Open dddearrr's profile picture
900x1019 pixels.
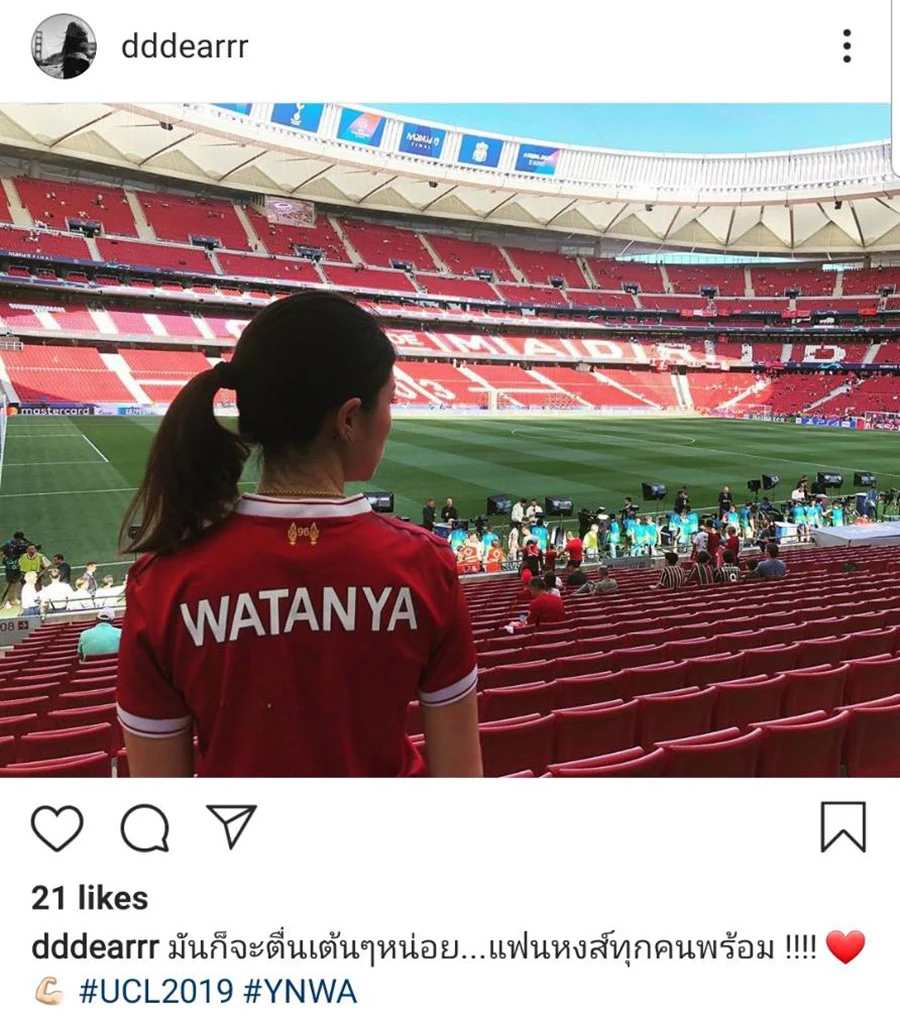coord(64,46)
